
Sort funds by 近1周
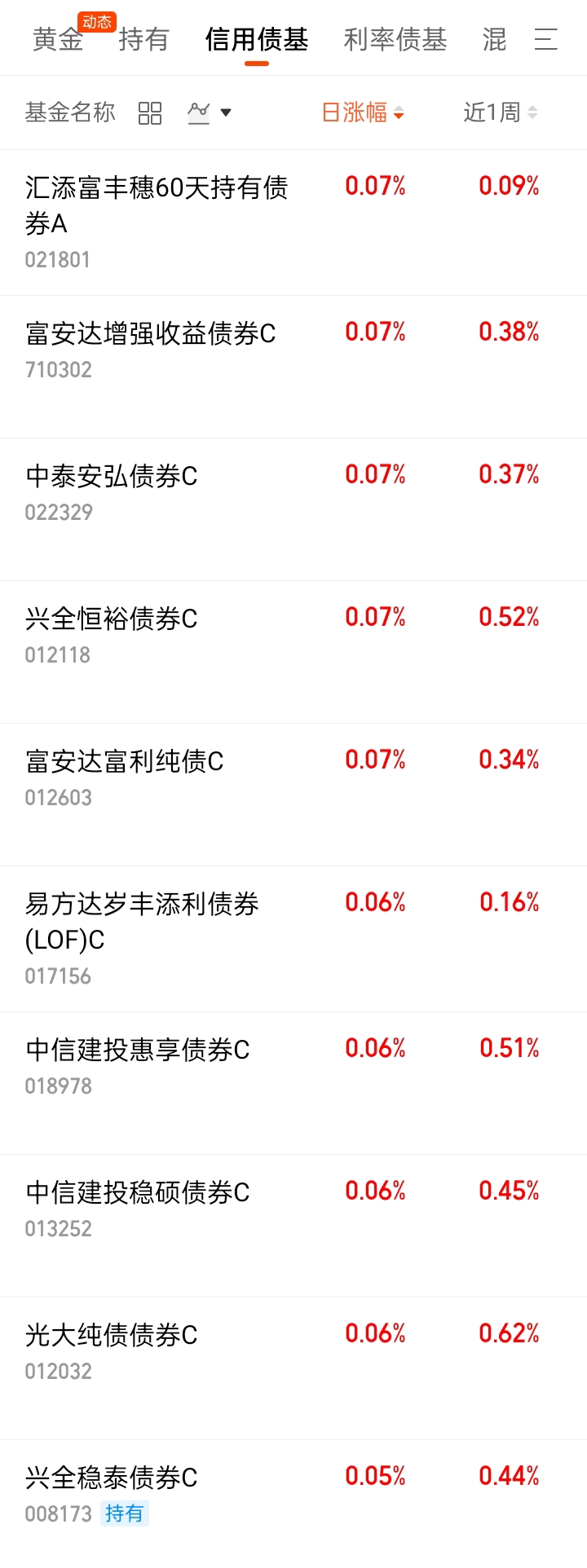coord(500,112)
